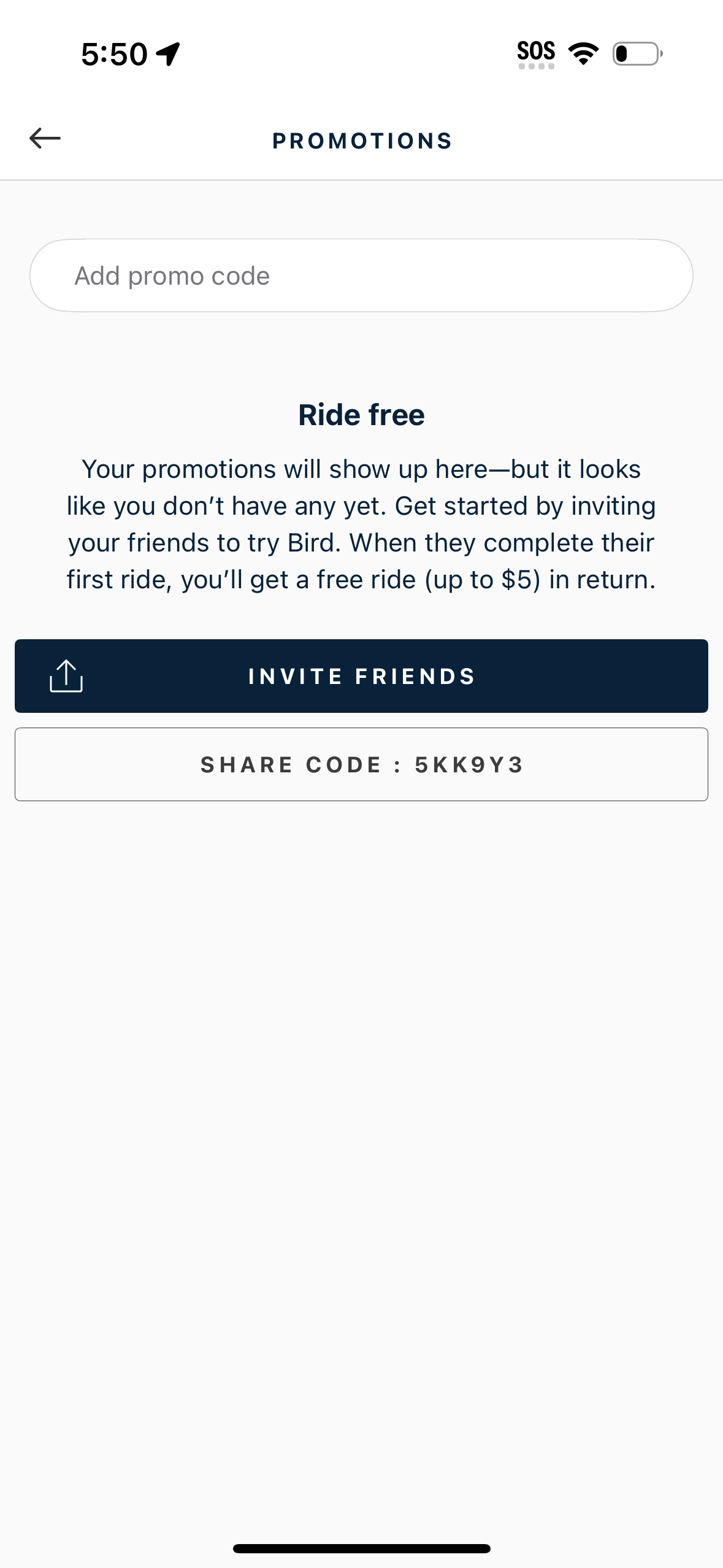The width and height of the screenshot is (723, 1568).
Task: Tap the battery indicator at top right
Action: click(637, 54)
